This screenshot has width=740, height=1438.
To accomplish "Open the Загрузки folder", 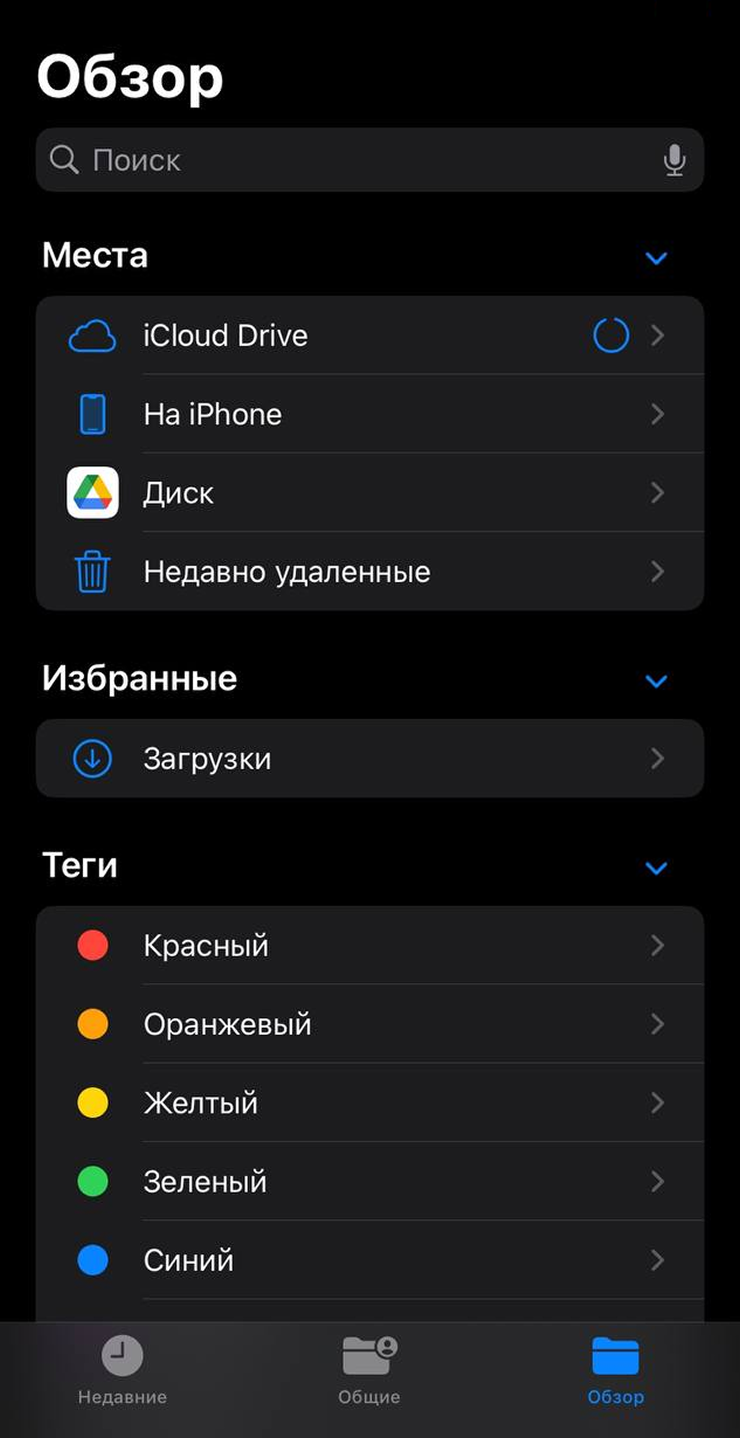I will coord(370,758).
